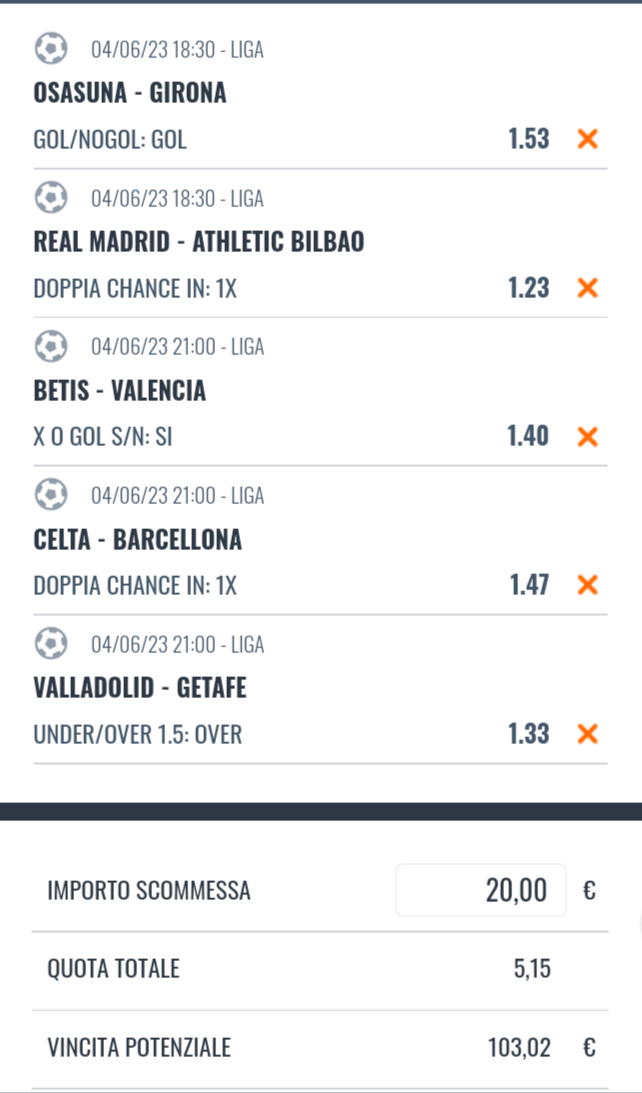Remove the Real Madrid - Athletic Bilbao selection
642x1093 pixels.
pos(588,288)
